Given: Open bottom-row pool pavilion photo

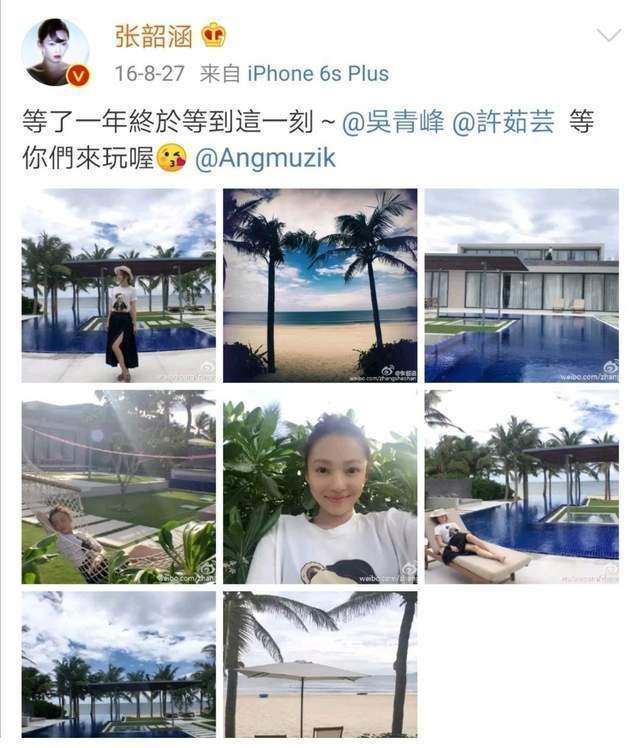Looking at the screenshot, I should (118, 664).
